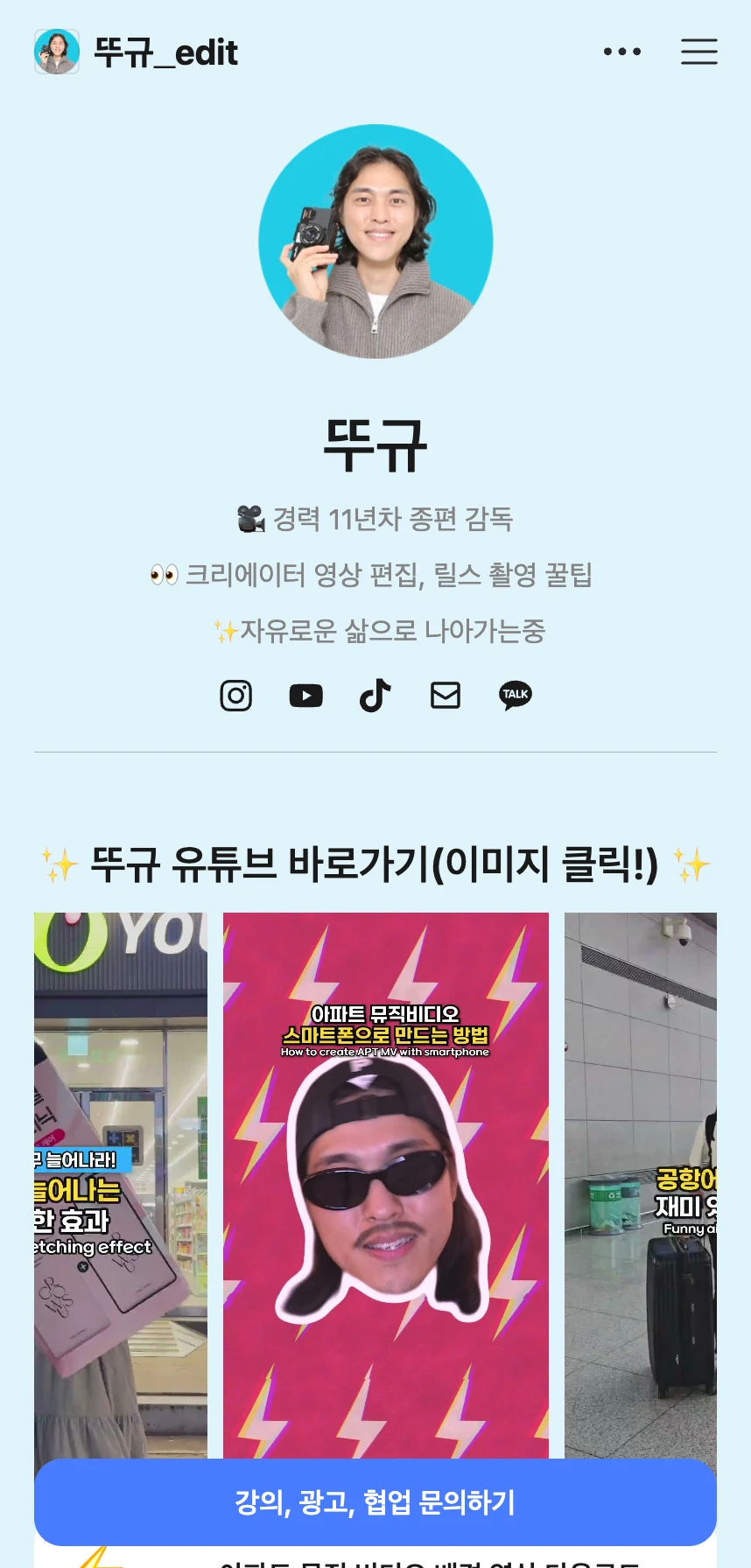The image size is (751, 1568).
Task: Send an email via envelope icon
Action: pyautogui.click(x=446, y=696)
